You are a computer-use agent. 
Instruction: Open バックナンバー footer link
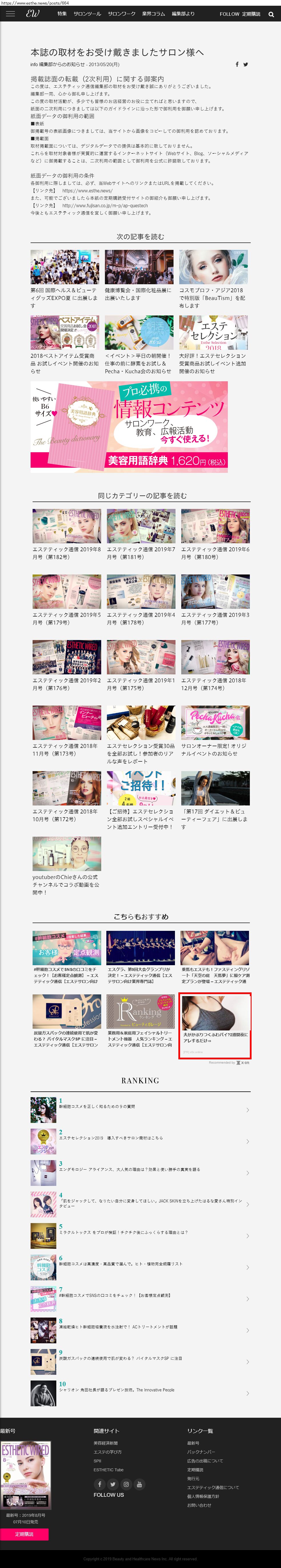pyautogui.click(x=201, y=1452)
